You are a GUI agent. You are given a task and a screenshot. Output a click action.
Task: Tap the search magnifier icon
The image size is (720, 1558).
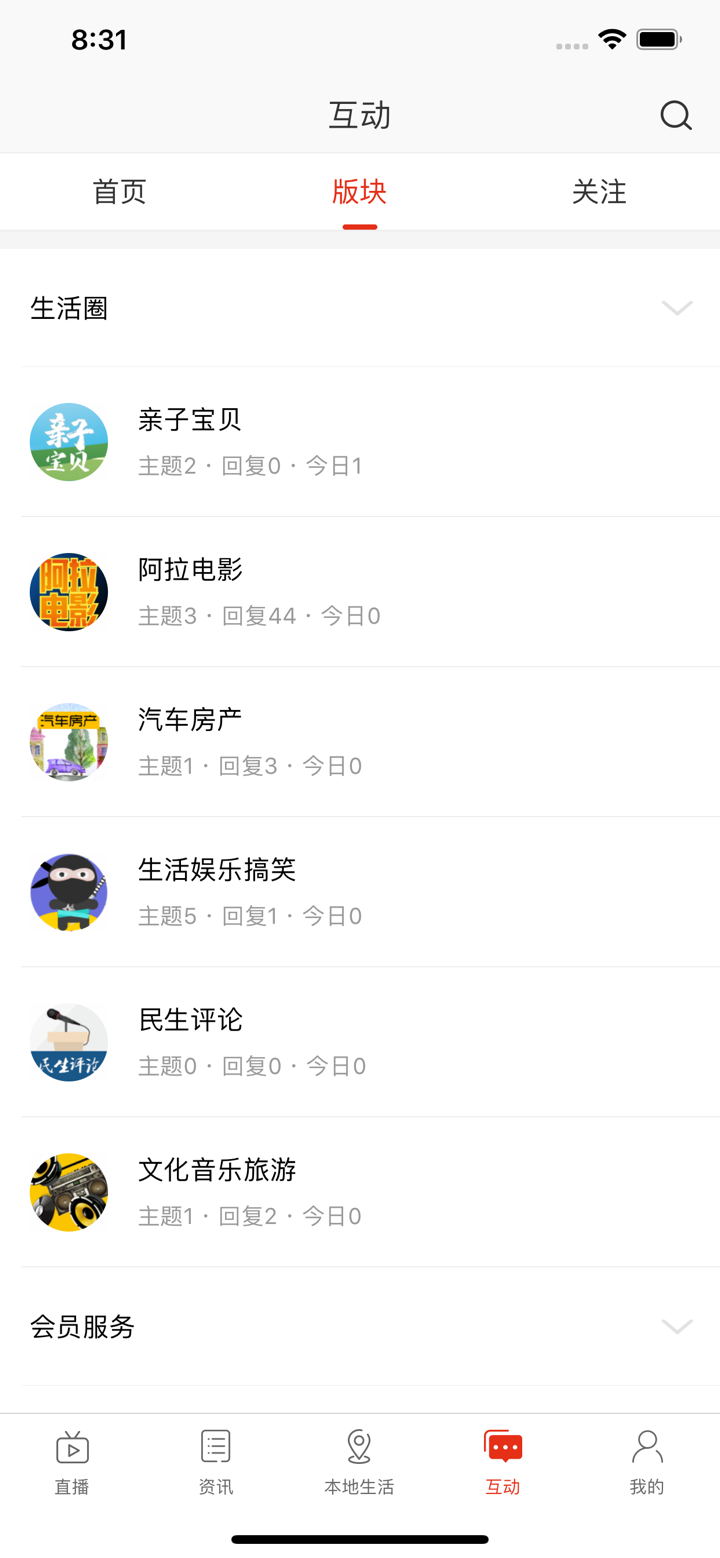(x=676, y=116)
